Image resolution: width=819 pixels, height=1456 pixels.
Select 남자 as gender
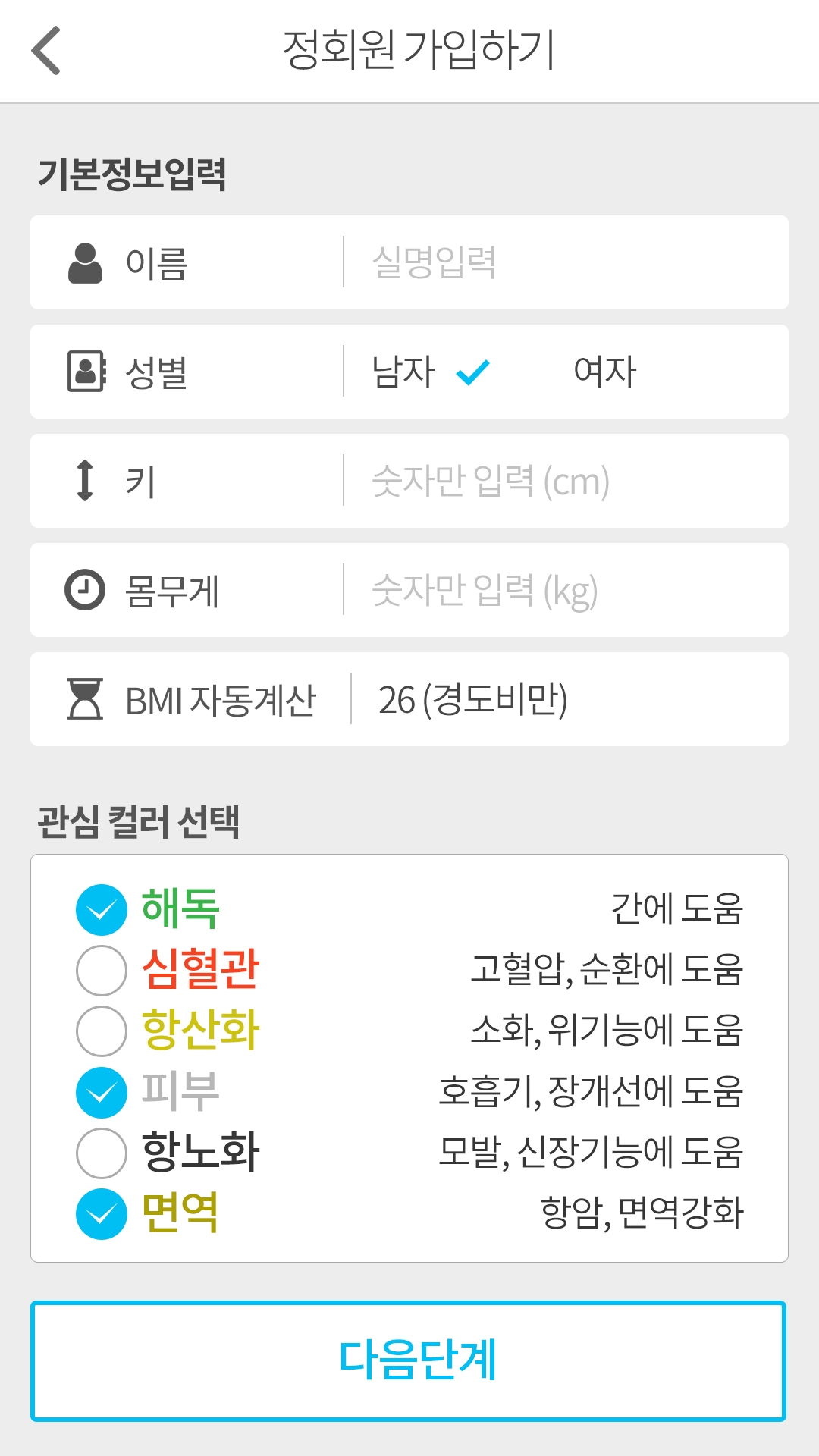coord(430,372)
